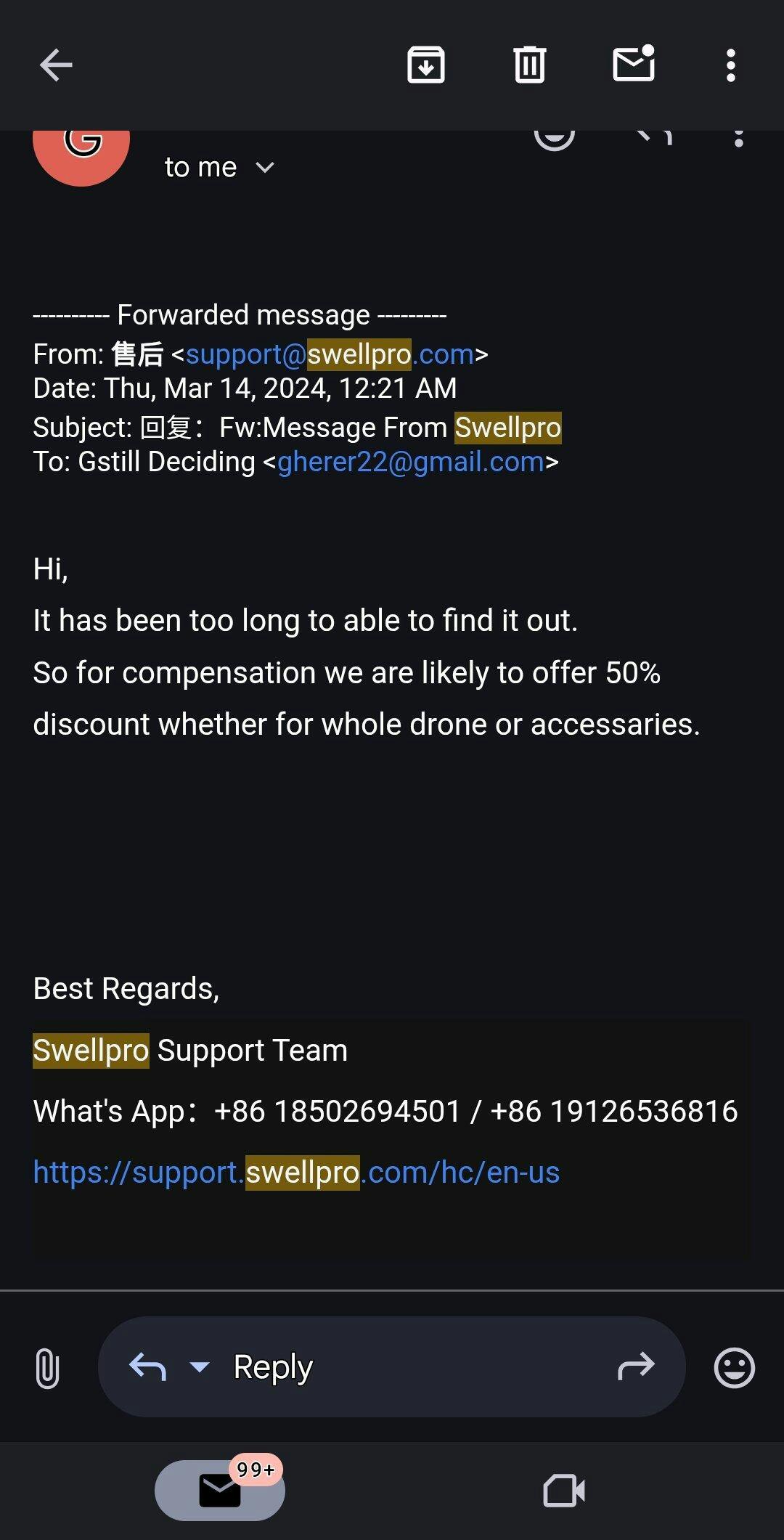This screenshot has height=1540, width=784.
Task: Switch to the Meet video tab
Action: [564, 1491]
